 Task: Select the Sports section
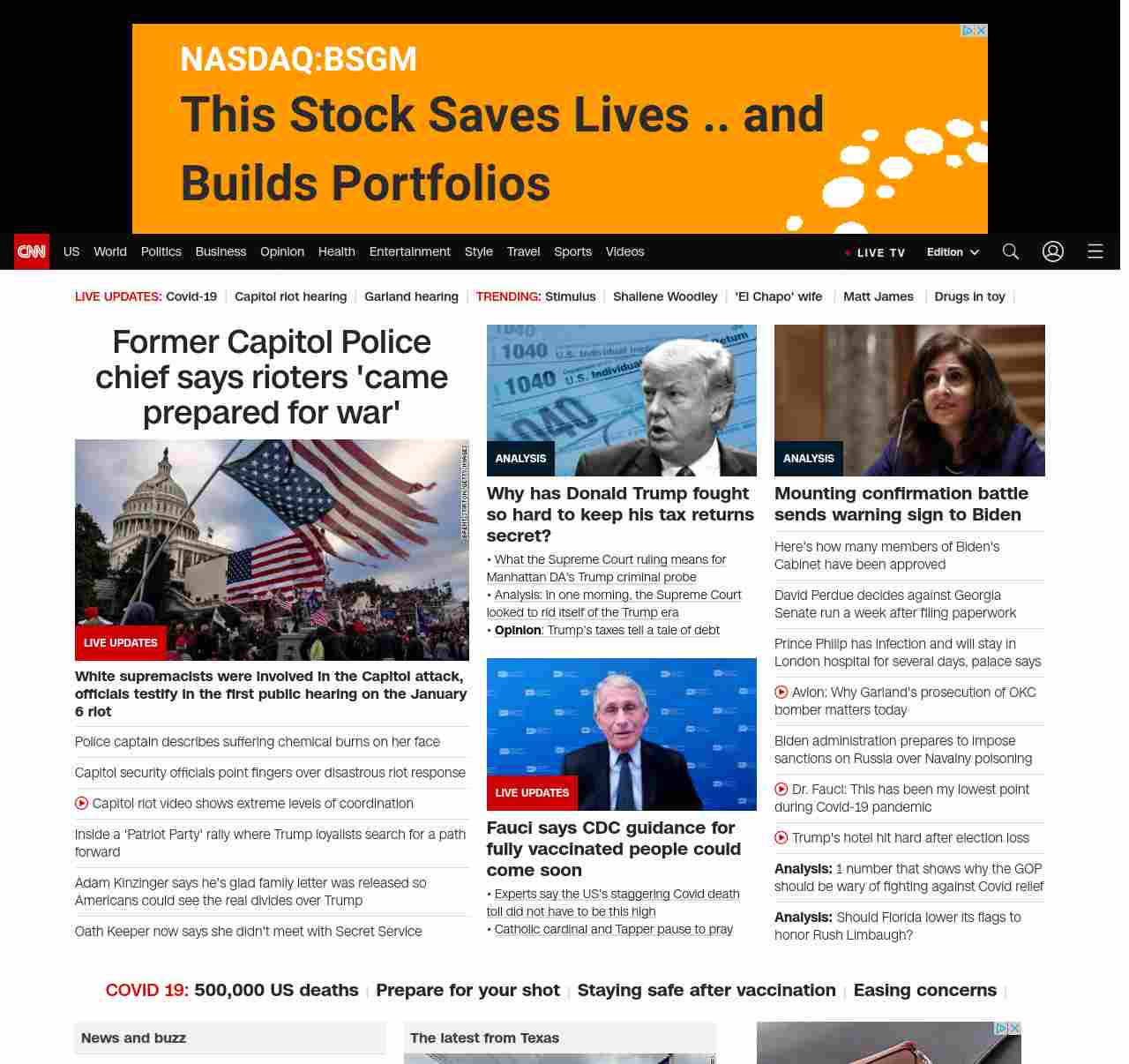572,251
